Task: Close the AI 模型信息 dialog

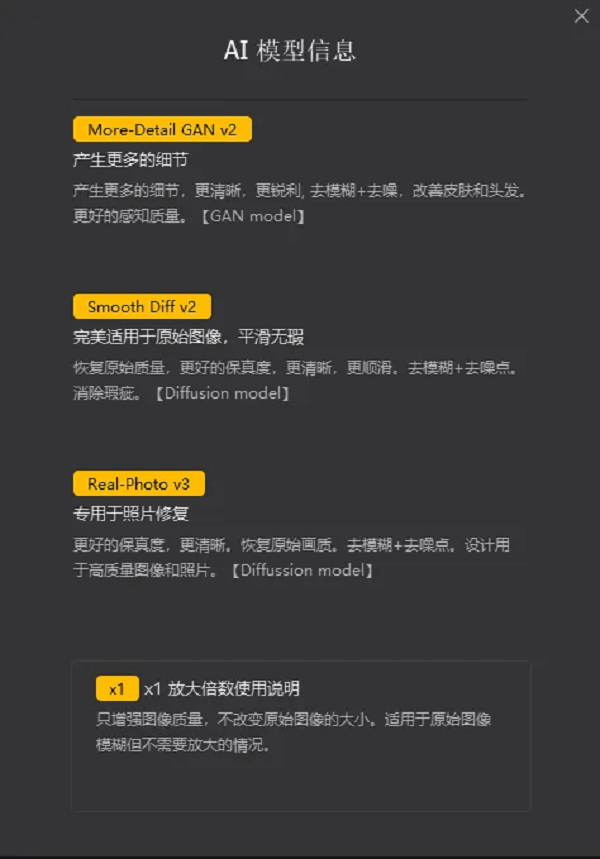Action: [x=581, y=16]
